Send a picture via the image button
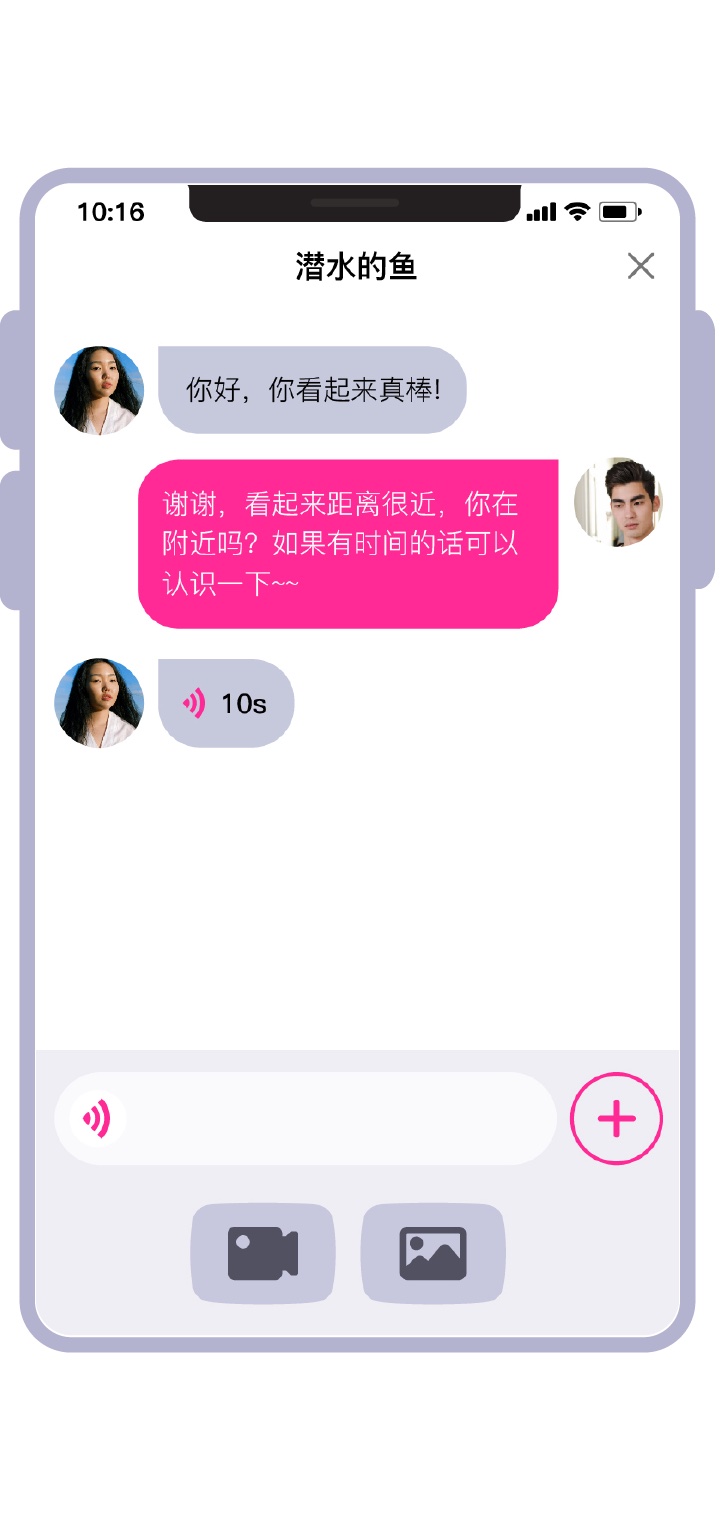Image resolution: width=724 pixels, height=1516 pixels. click(433, 1253)
